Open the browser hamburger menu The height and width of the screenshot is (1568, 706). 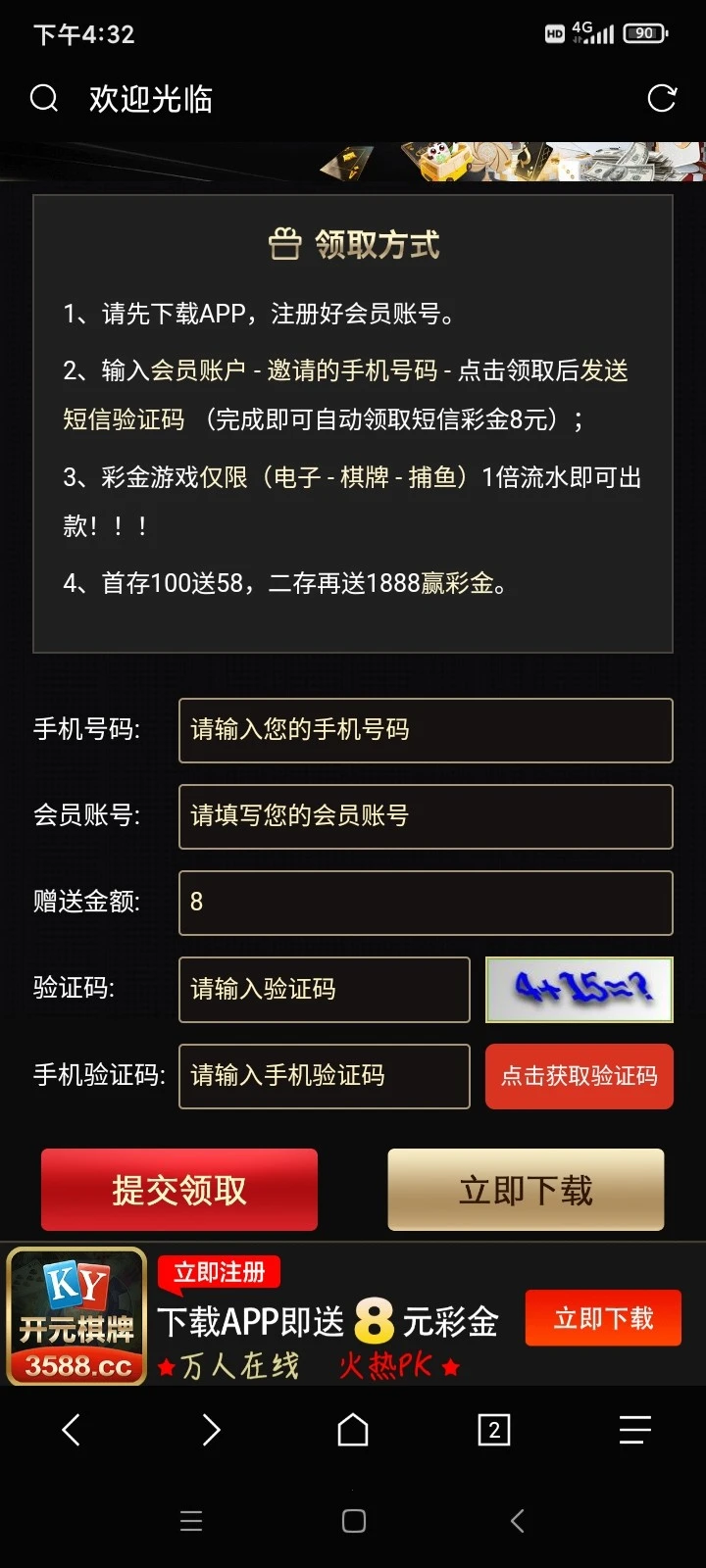634,1430
